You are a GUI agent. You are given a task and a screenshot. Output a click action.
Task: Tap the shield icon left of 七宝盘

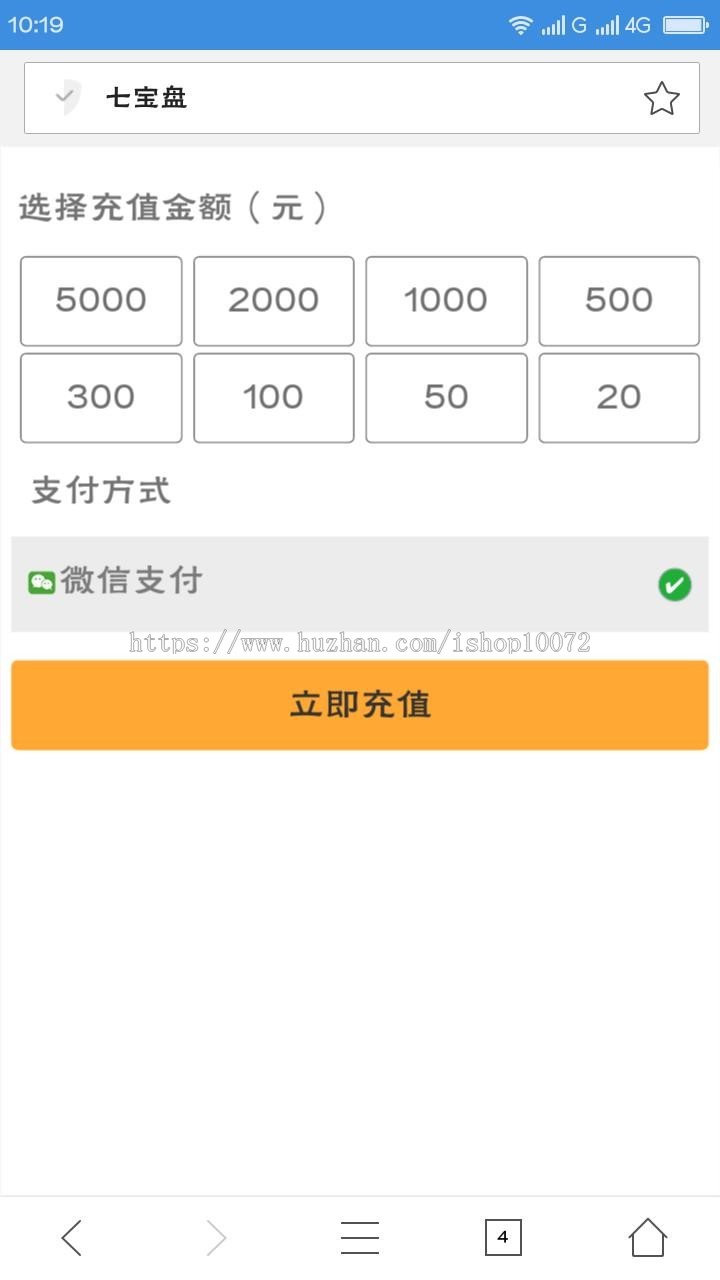tap(65, 97)
